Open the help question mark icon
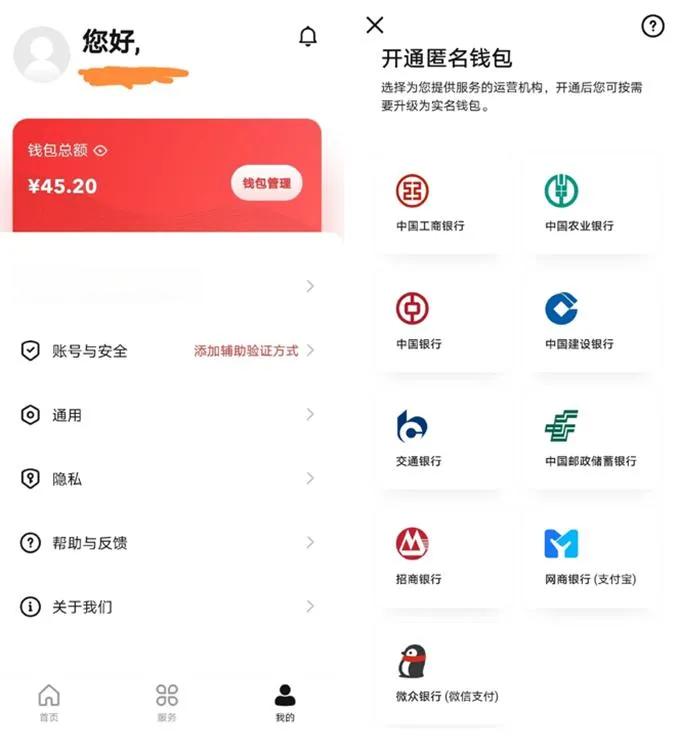This screenshot has width=679, height=748. [652, 26]
